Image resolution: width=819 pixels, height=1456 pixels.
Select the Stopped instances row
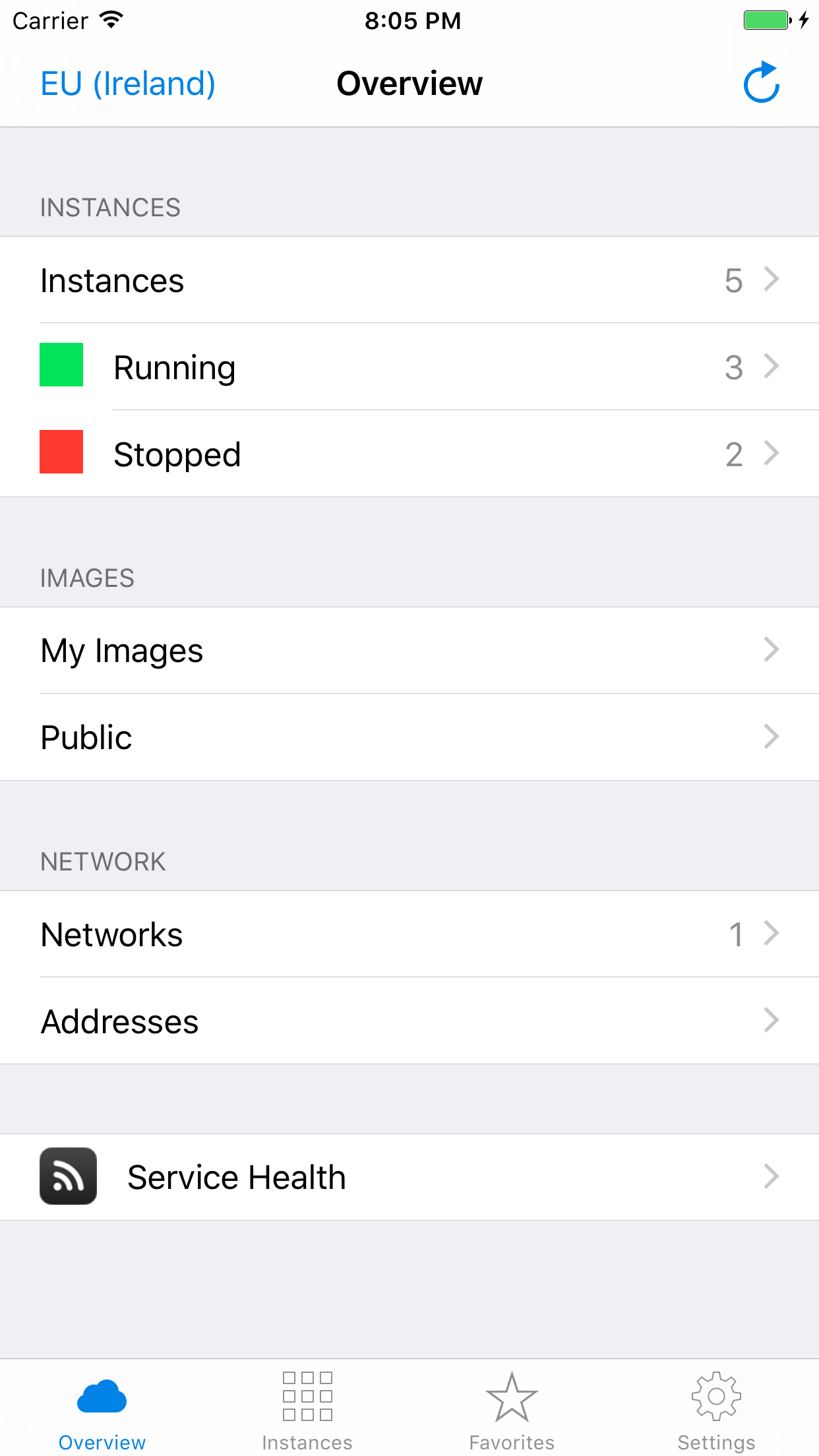(409, 454)
